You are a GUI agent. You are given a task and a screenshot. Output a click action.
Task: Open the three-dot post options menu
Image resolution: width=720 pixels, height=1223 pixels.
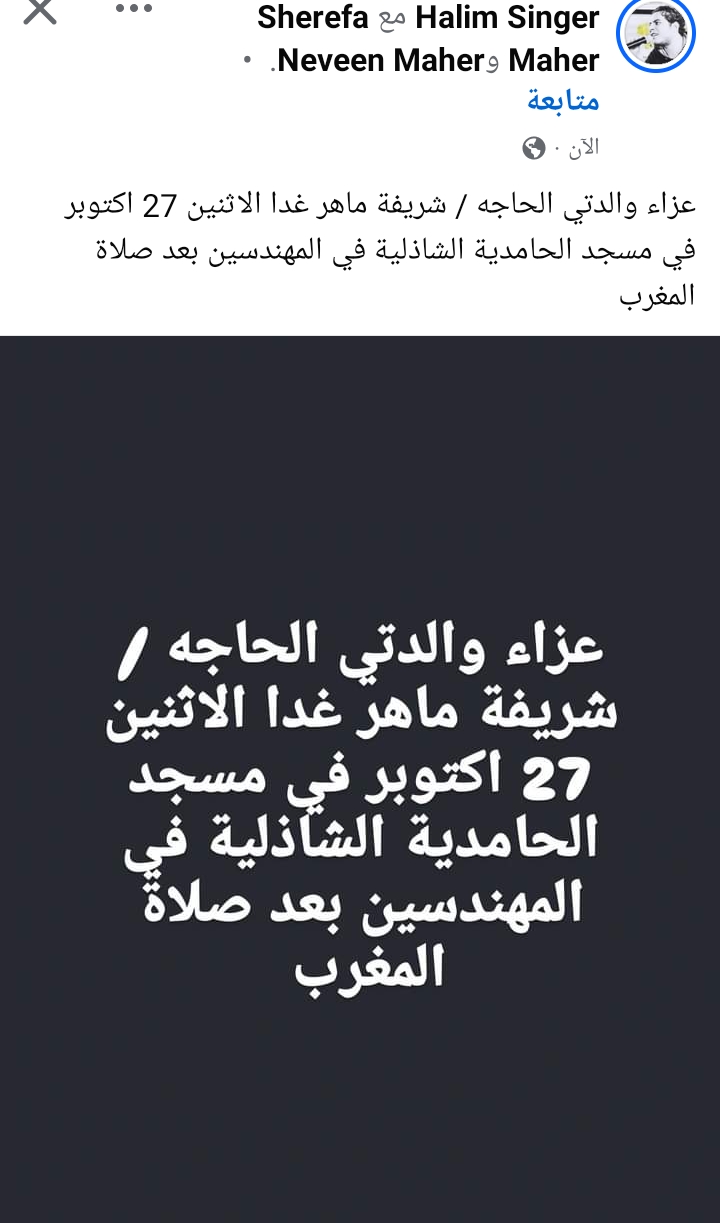click(x=134, y=10)
